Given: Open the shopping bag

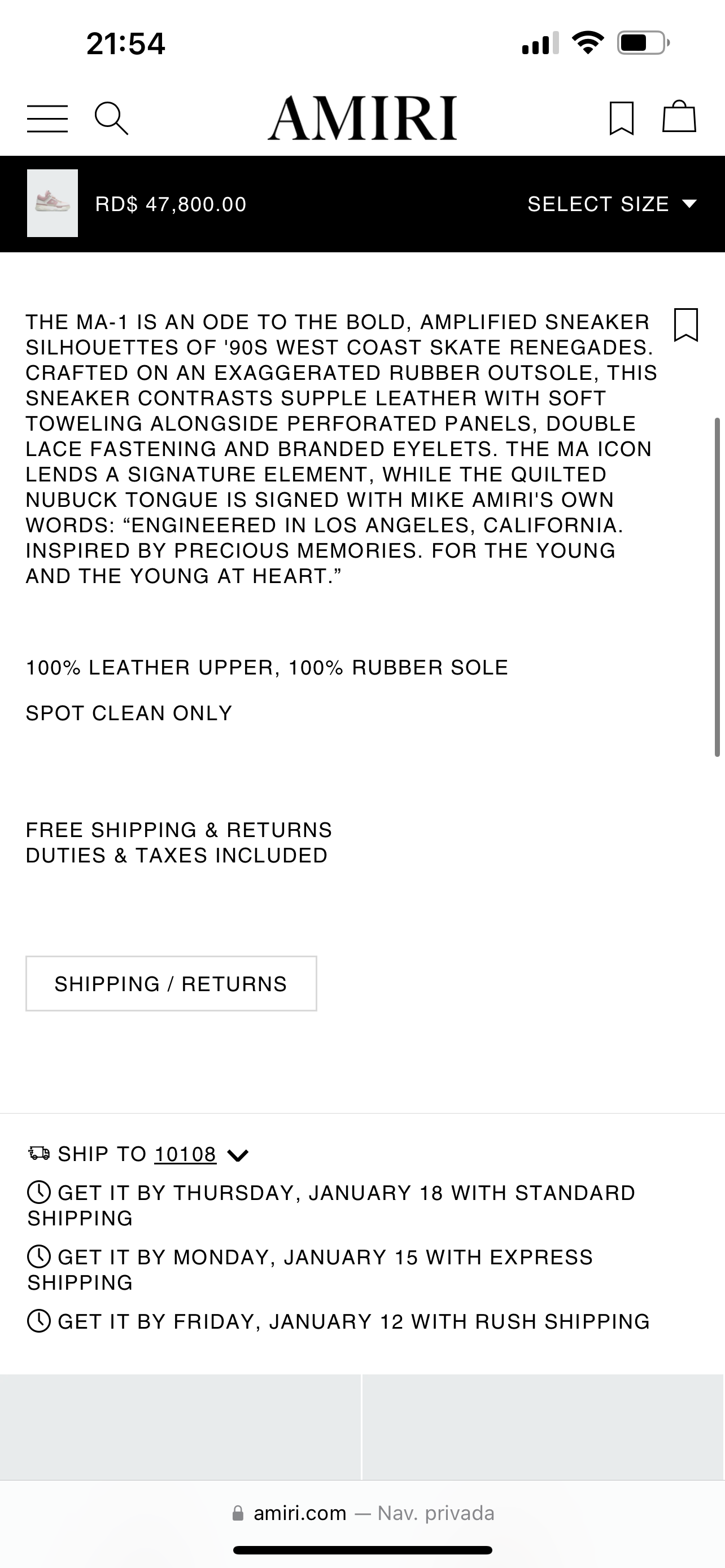Looking at the screenshot, I should [x=679, y=117].
